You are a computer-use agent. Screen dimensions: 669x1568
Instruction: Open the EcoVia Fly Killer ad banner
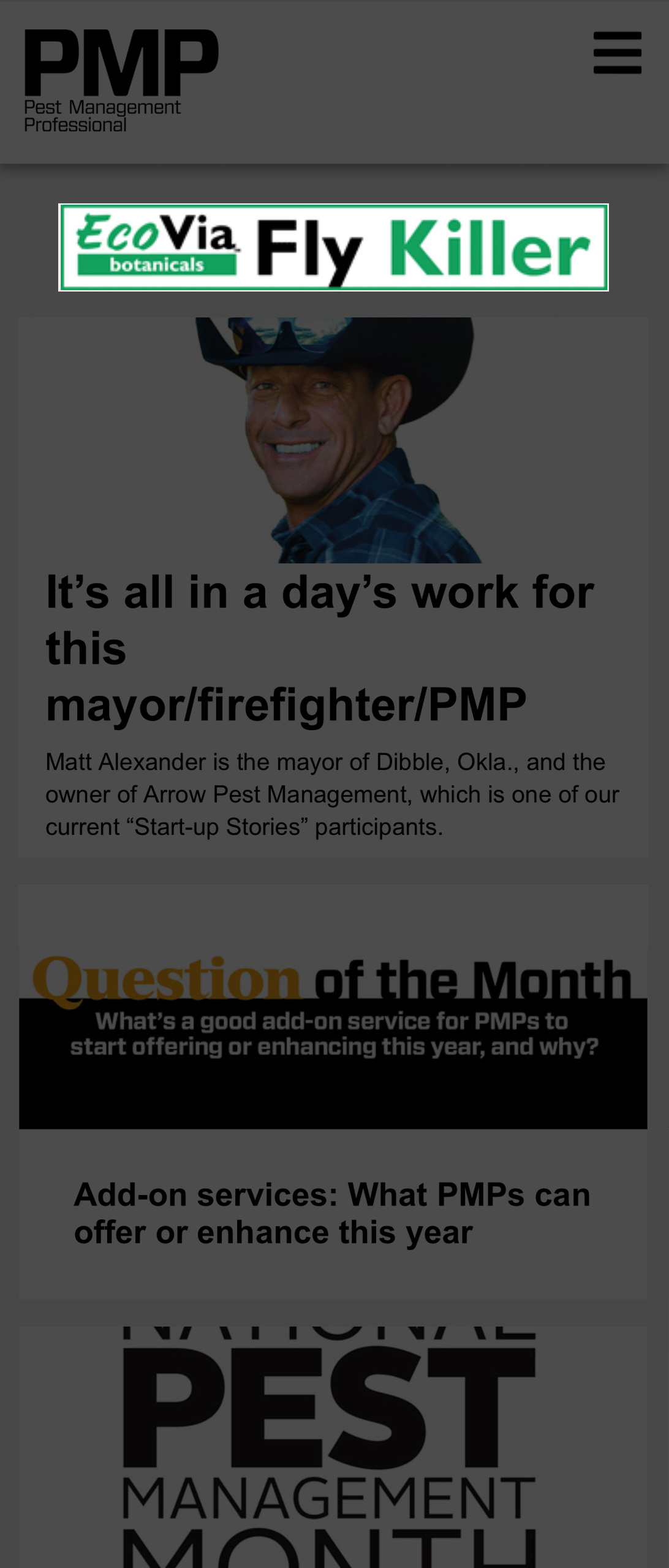pyautogui.click(x=333, y=247)
